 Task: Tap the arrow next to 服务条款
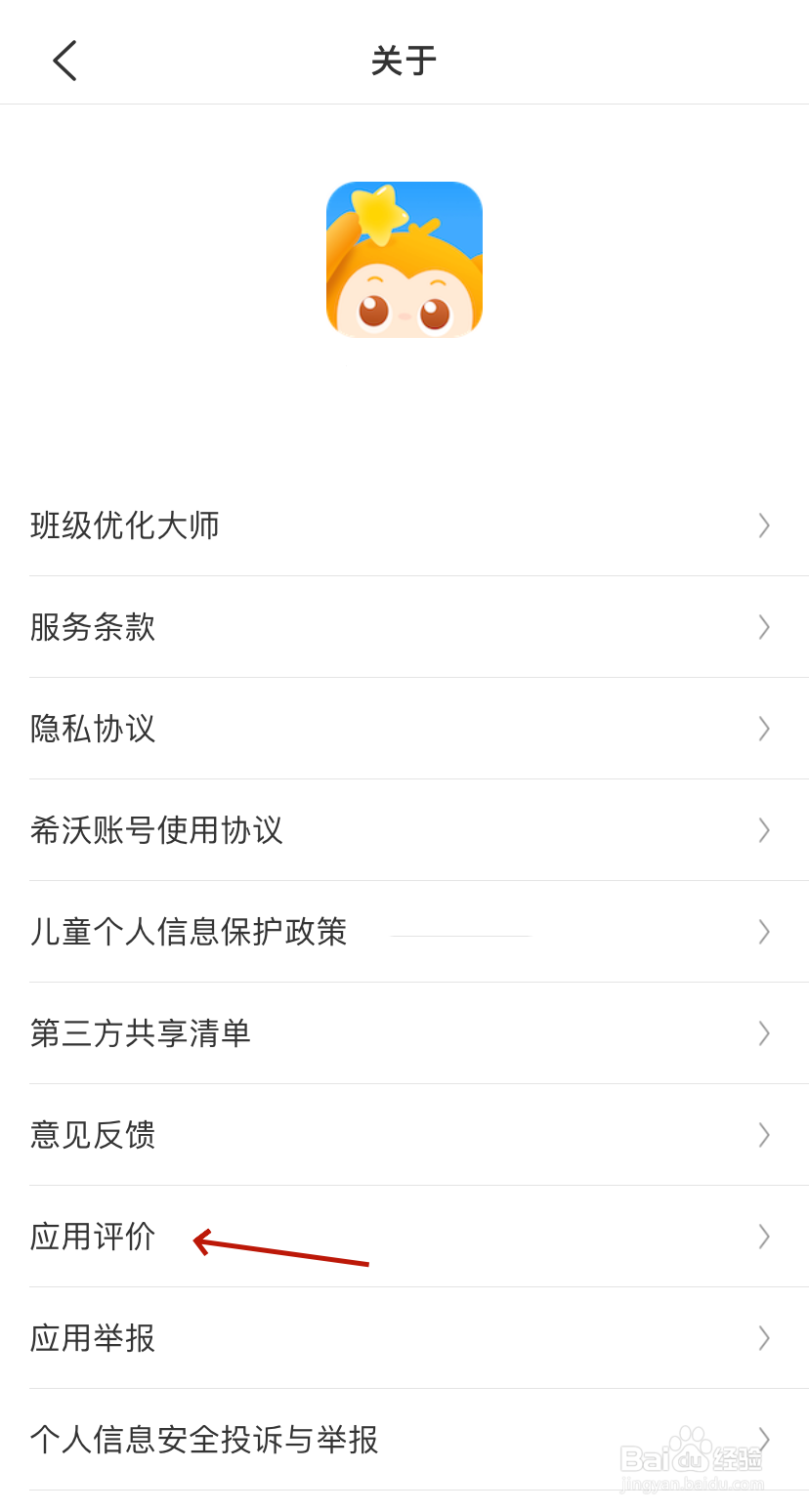[x=764, y=627]
